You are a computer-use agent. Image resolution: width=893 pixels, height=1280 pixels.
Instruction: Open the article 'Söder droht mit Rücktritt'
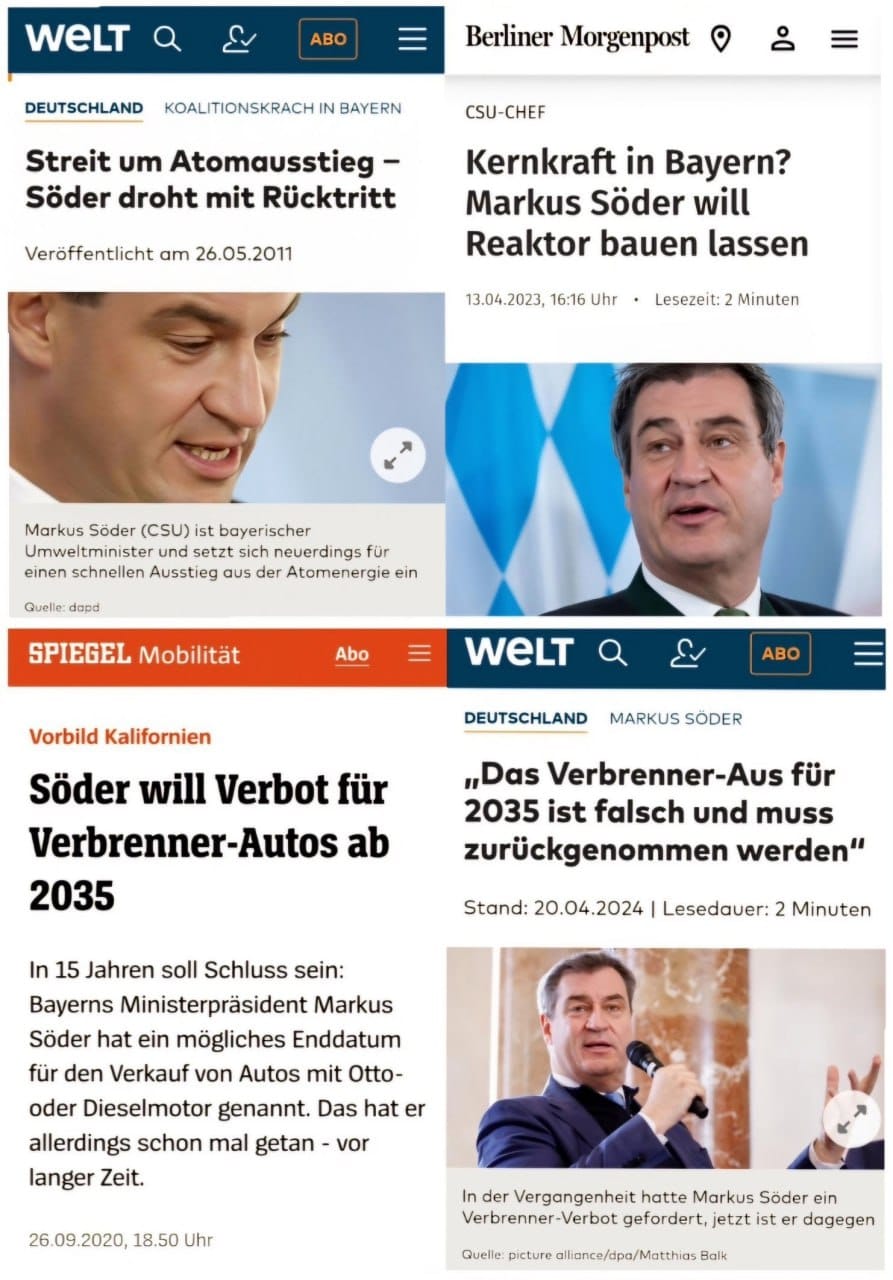pyautogui.click(x=210, y=176)
